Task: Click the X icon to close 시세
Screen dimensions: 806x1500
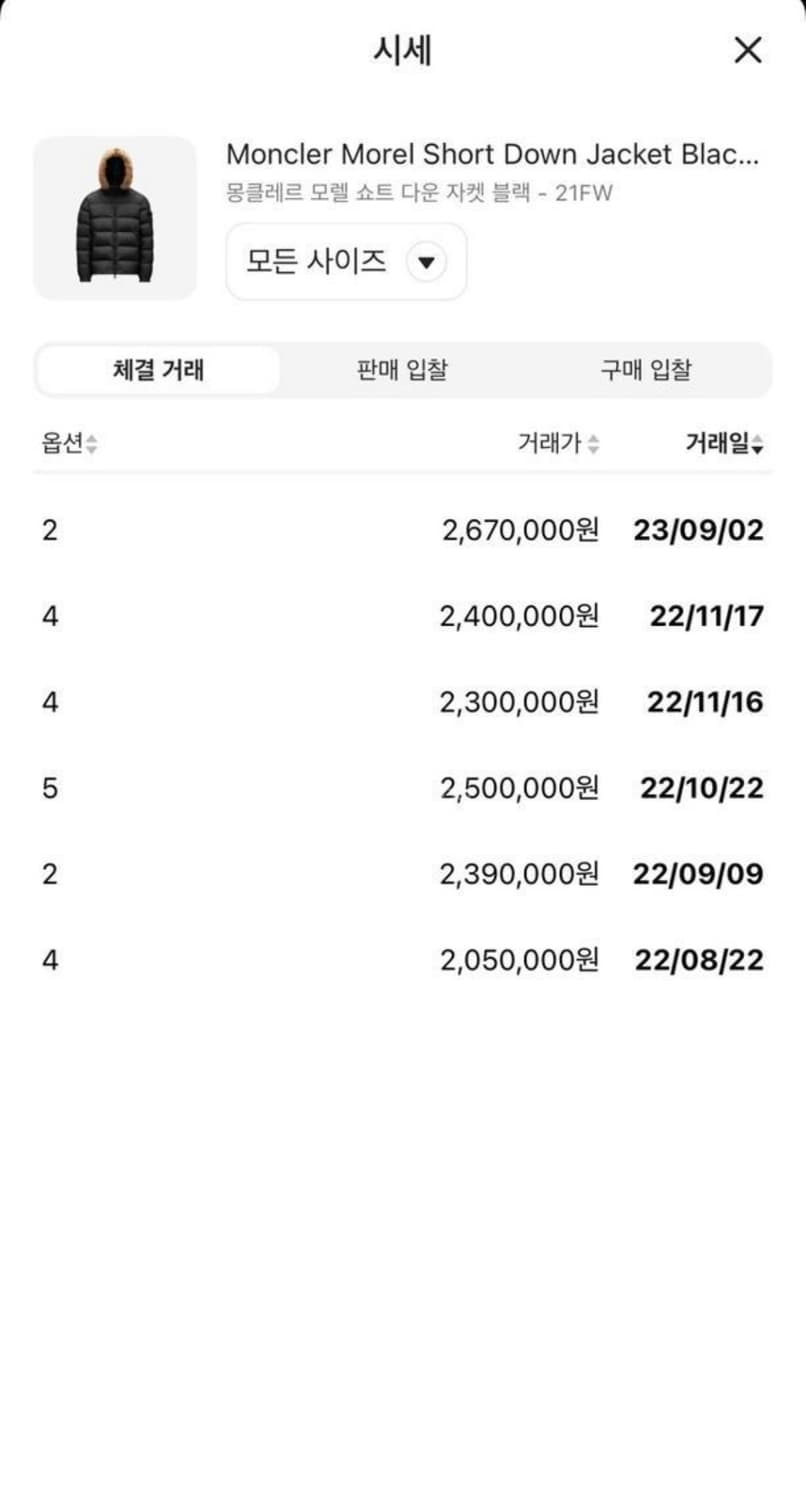Action: point(747,50)
